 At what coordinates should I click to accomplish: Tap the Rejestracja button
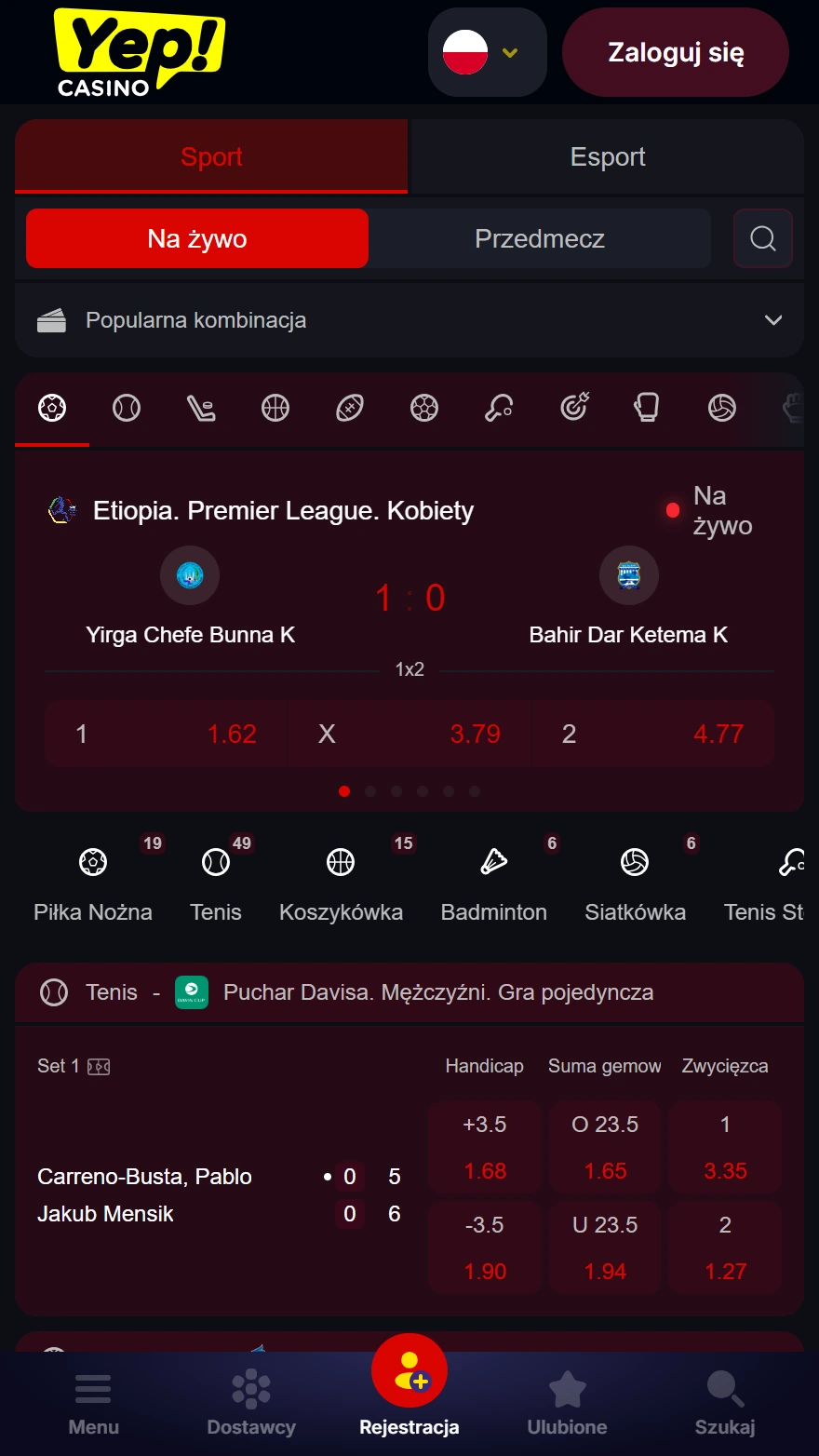(409, 1387)
